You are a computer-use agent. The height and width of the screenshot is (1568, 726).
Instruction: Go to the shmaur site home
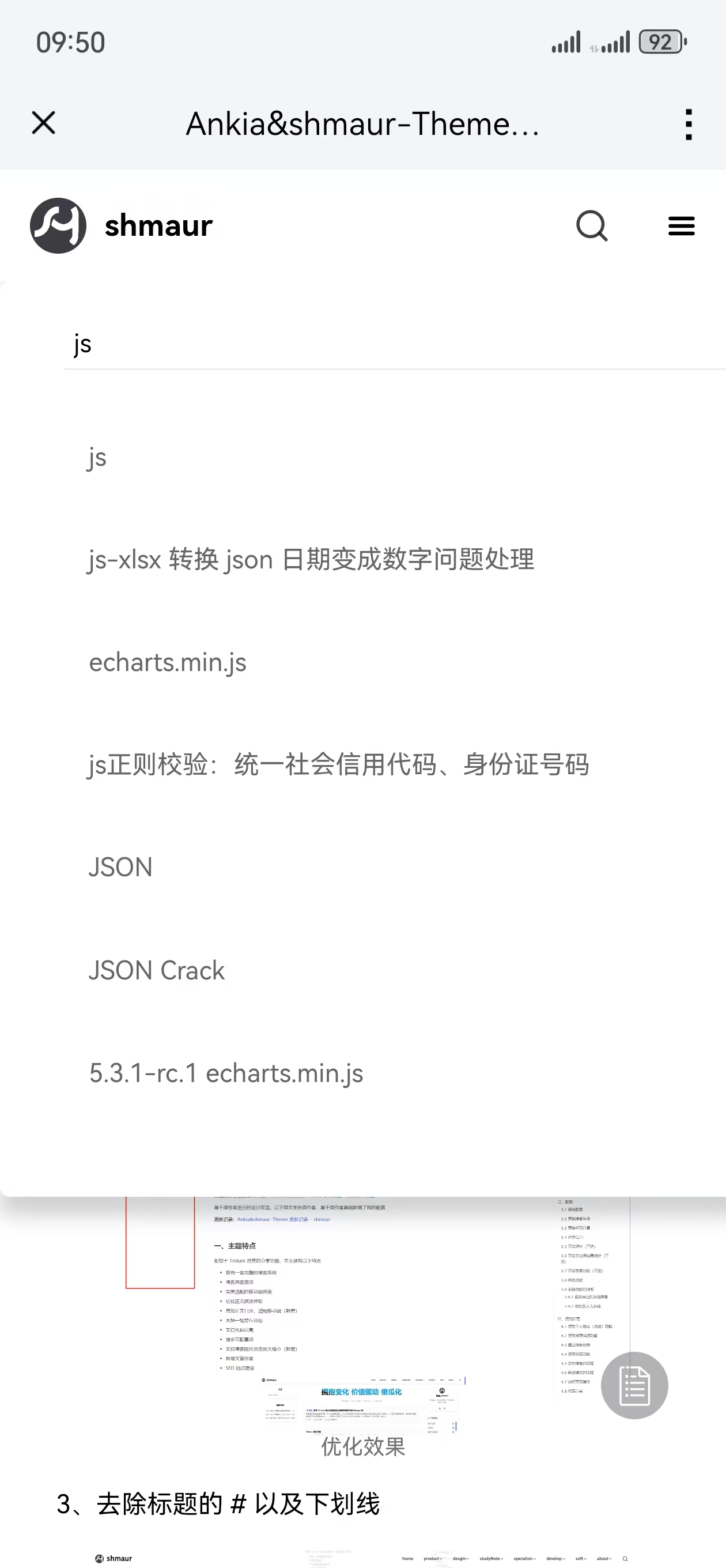point(121,226)
